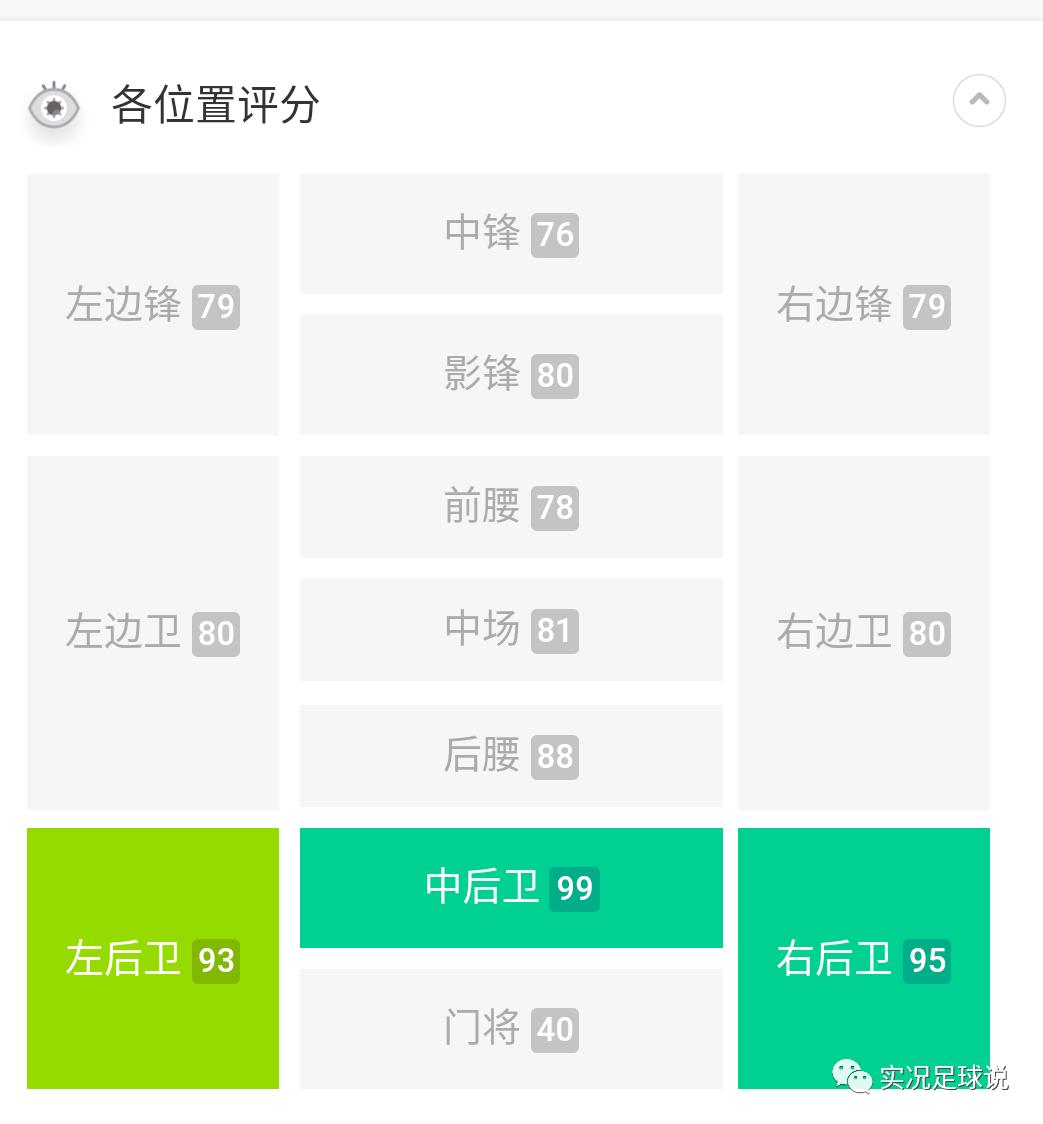Open the 前腰 78 position card

[x=511, y=507]
